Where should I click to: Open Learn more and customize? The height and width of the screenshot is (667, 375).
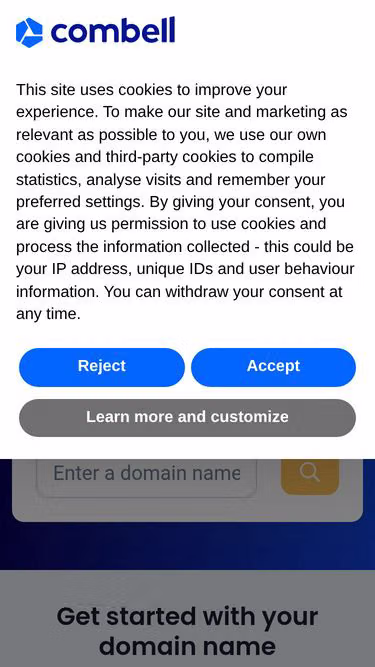[188, 418]
